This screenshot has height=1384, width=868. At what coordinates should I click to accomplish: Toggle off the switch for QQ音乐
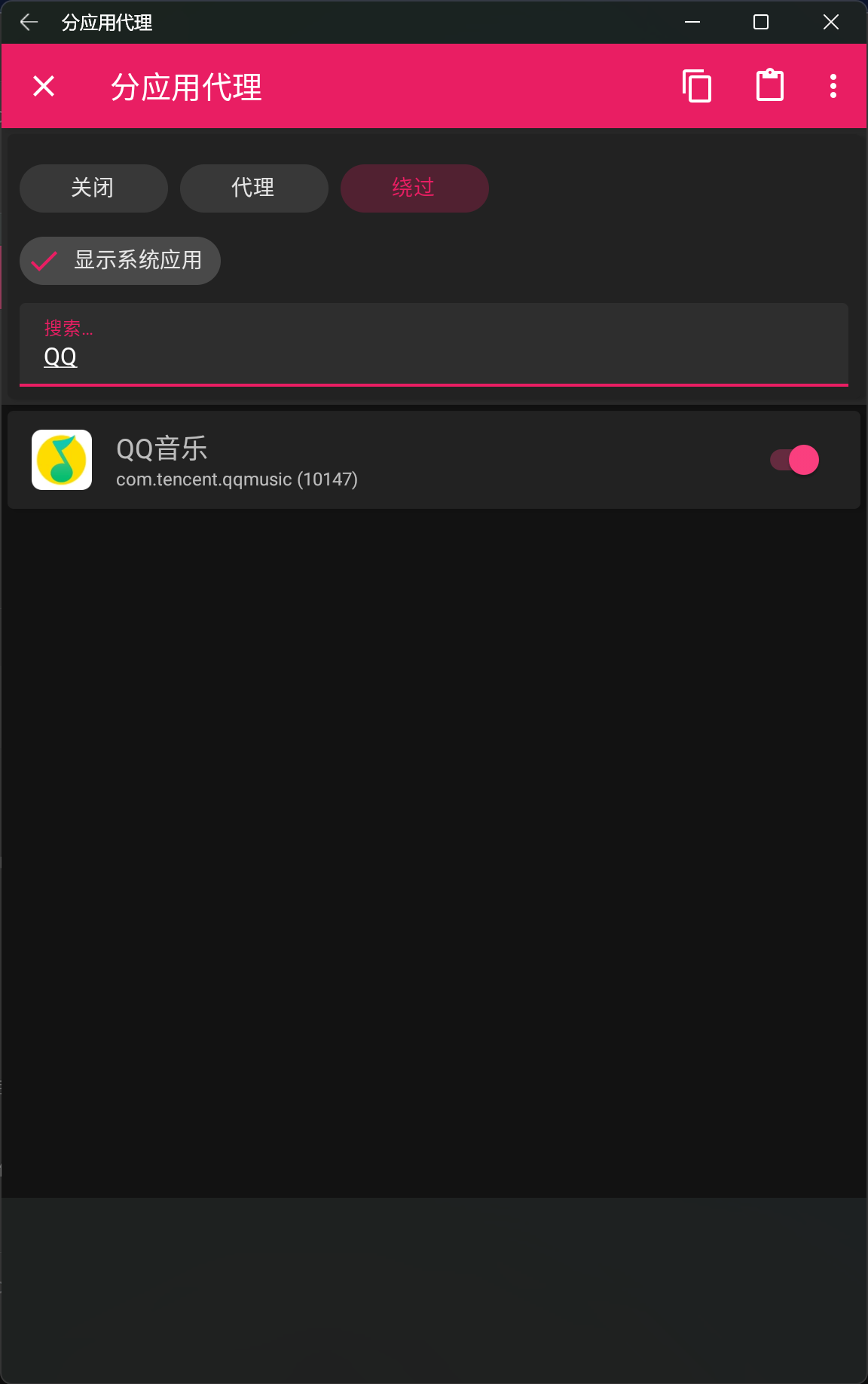795,460
